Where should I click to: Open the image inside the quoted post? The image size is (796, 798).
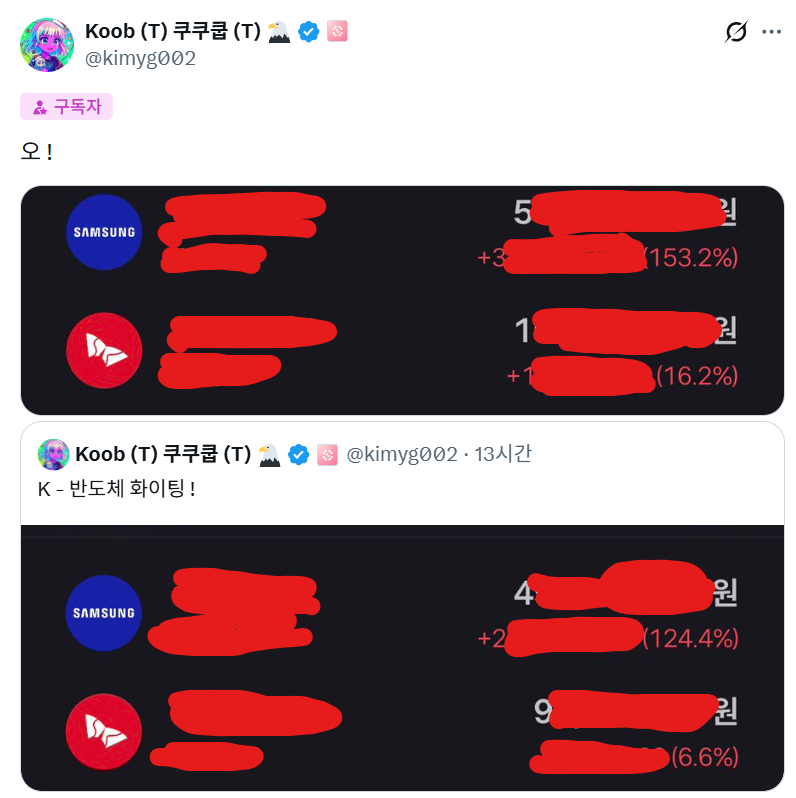click(x=402, y=660)
